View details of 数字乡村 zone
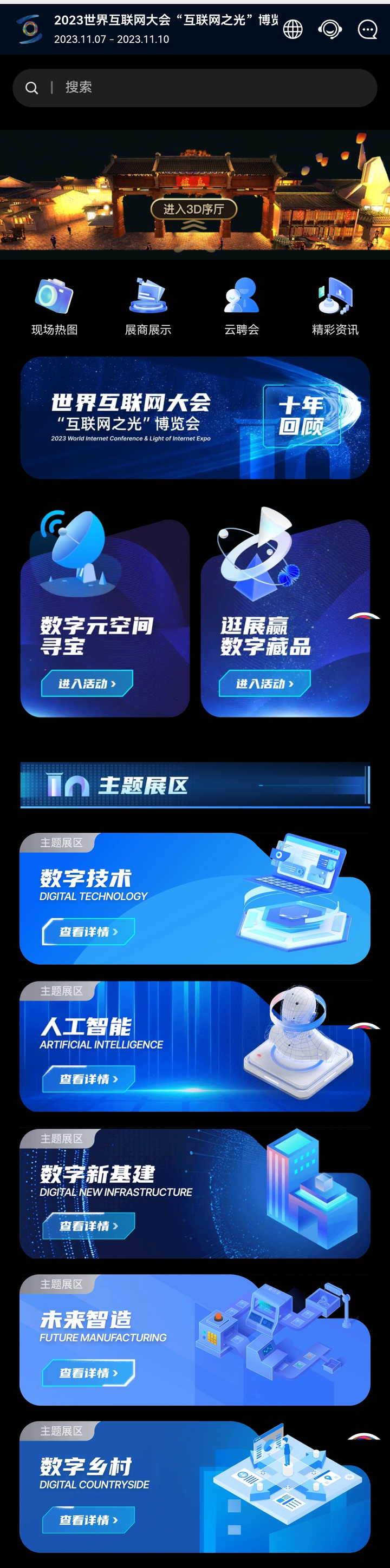The height and width of the screenshot is (1568, 390). 88,1520
